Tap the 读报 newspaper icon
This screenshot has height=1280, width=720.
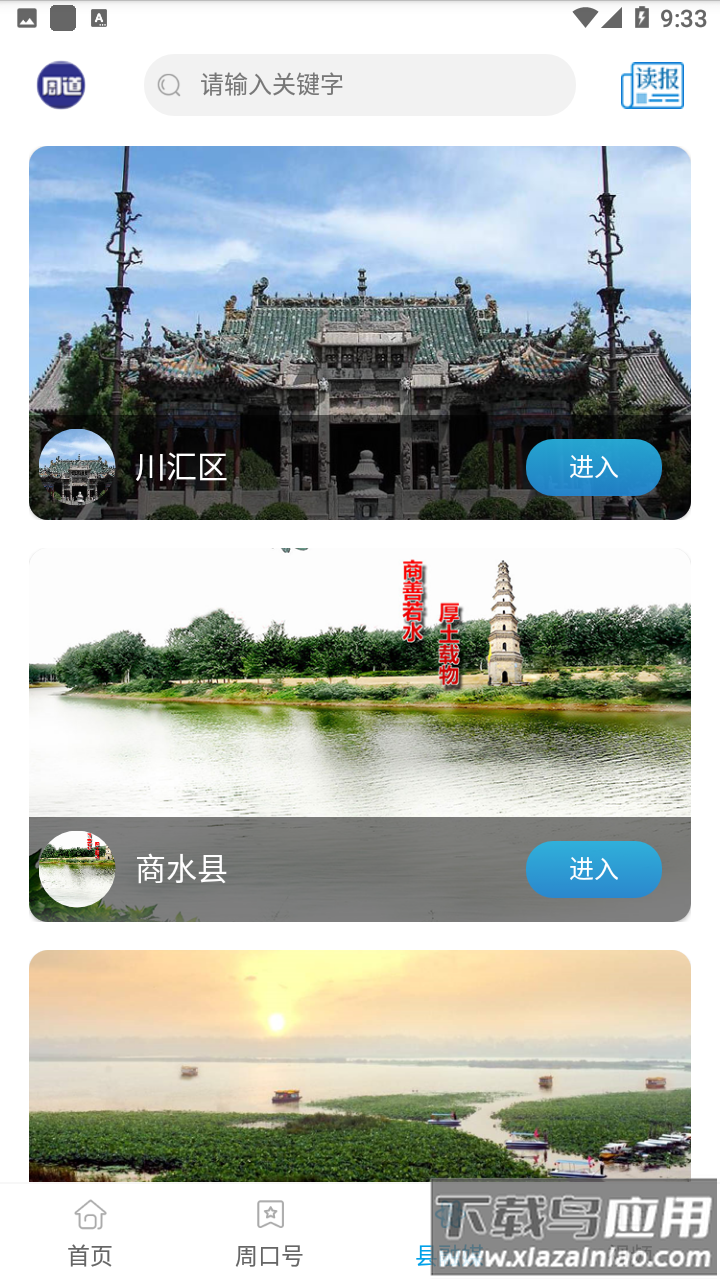[x=652, y=85]
